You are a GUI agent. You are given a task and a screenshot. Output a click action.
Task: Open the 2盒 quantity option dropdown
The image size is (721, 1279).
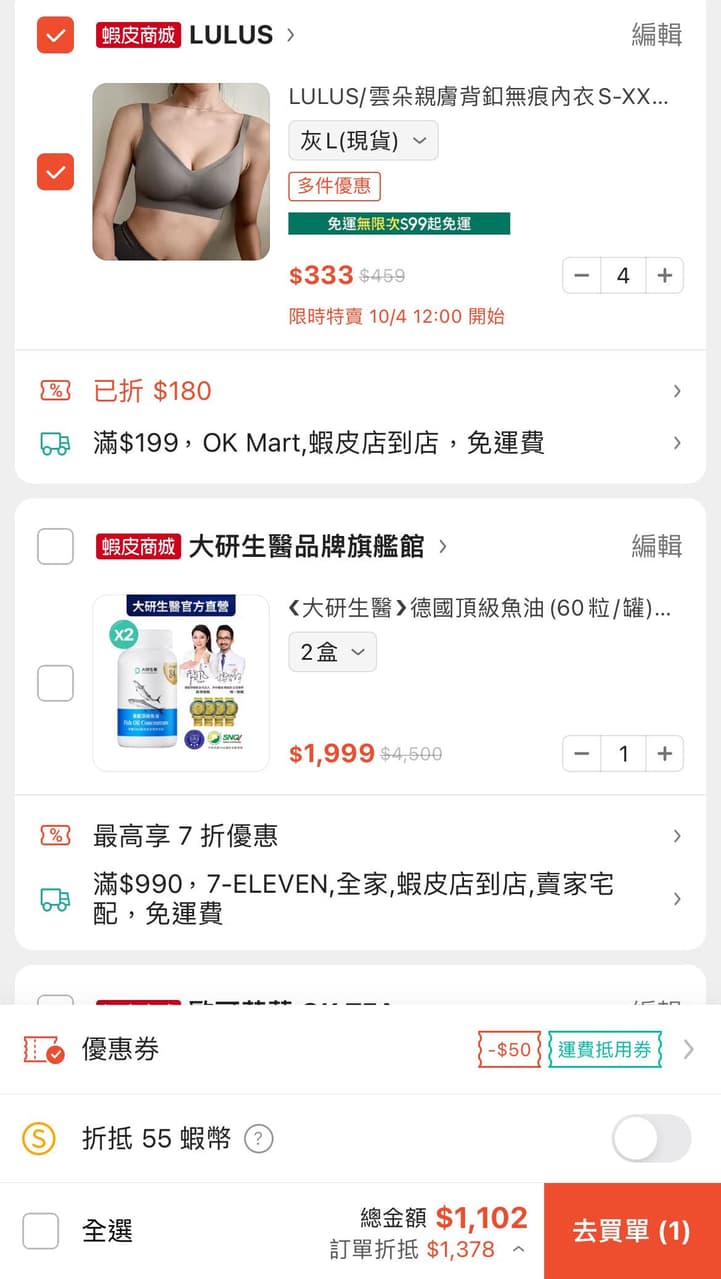tap(332, 651)
